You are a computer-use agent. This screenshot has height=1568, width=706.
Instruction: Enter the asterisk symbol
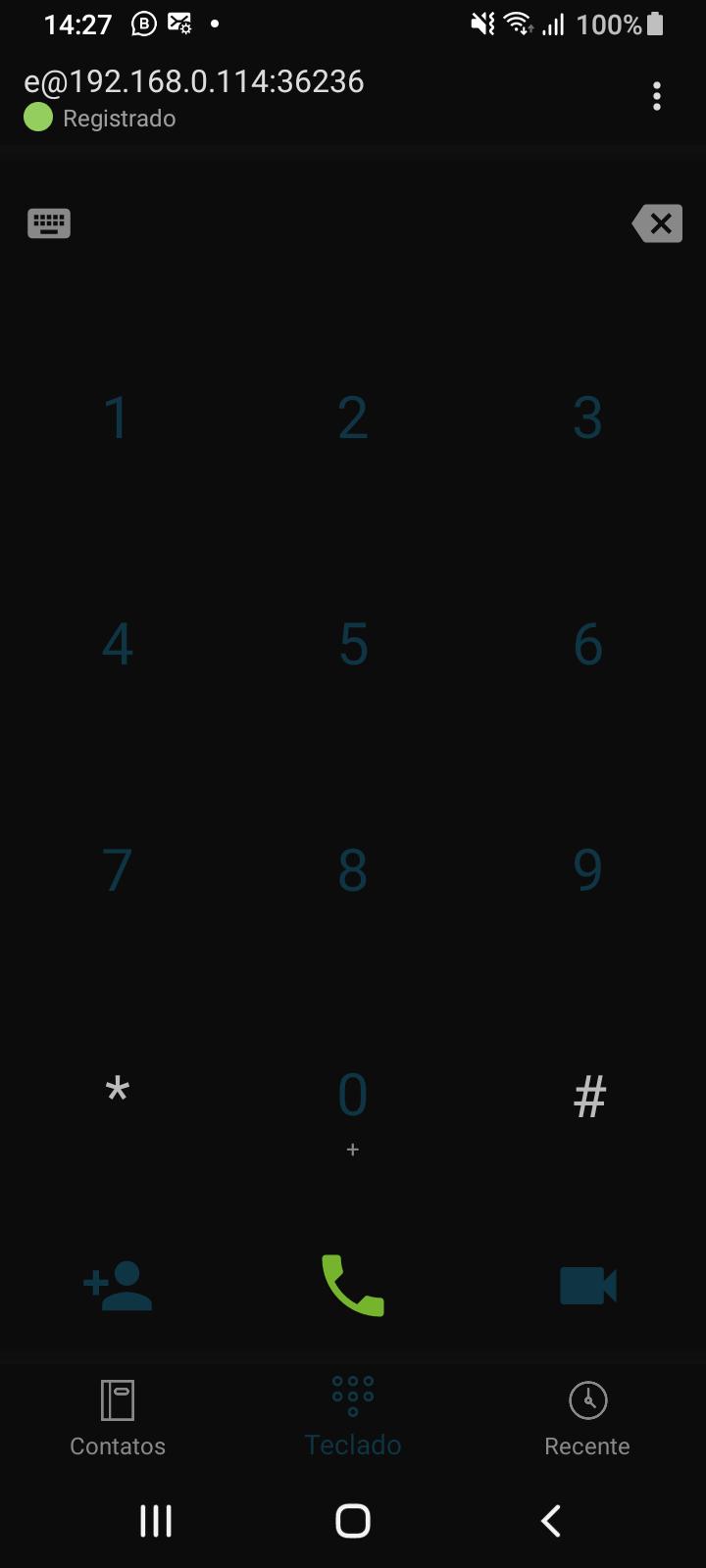click(118, 1096)
